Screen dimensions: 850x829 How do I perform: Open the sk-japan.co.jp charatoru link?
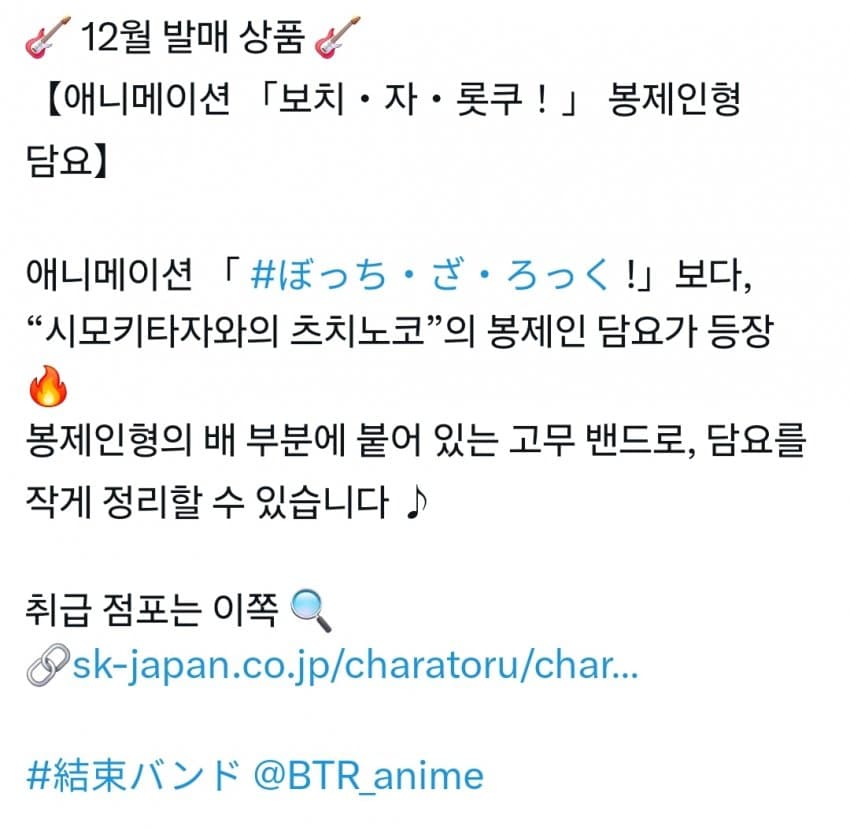point(354,666)
